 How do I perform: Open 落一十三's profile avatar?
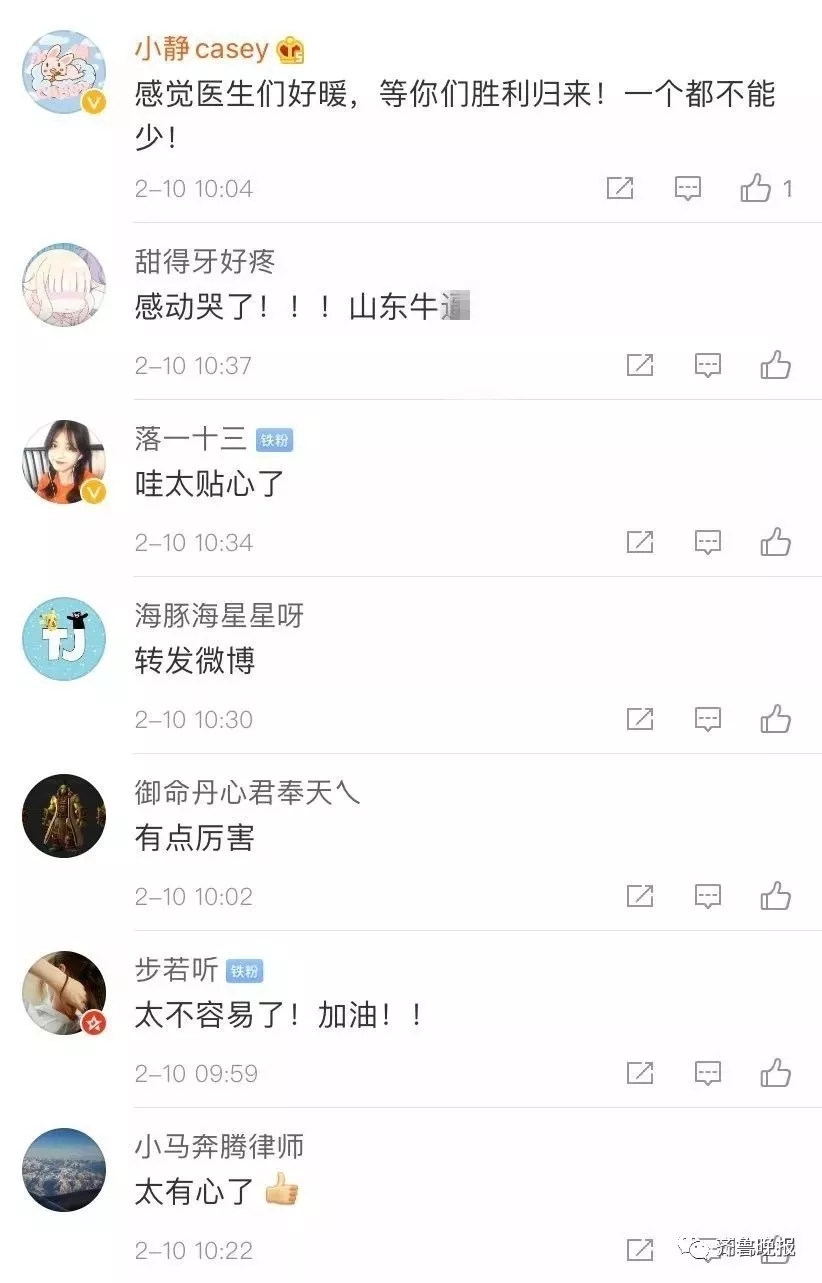pos(64,462)
